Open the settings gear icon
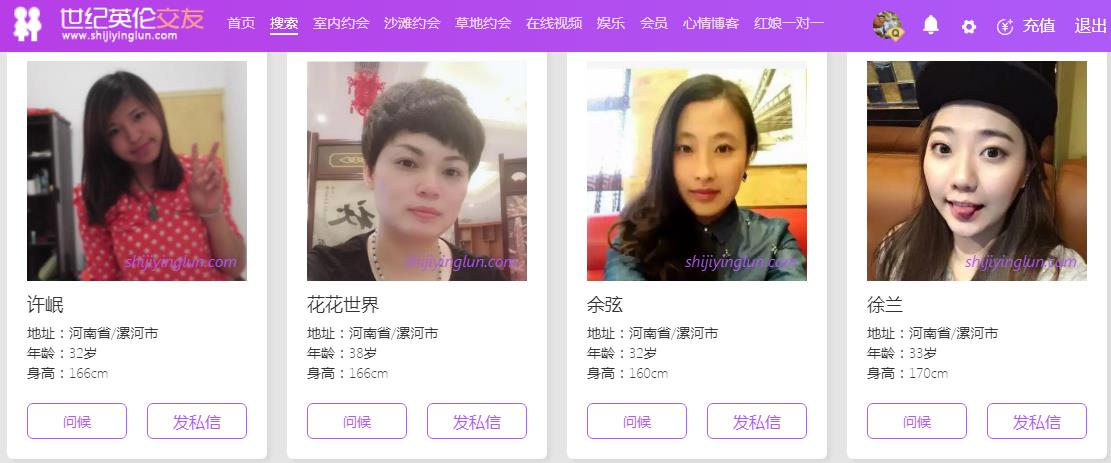Image resolution: width=1111 pixels, height=463 pixels. point(968,26)
